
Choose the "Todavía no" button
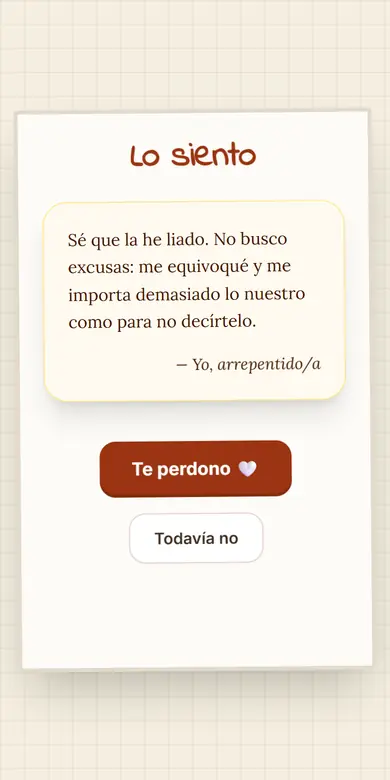click(196, 538)
